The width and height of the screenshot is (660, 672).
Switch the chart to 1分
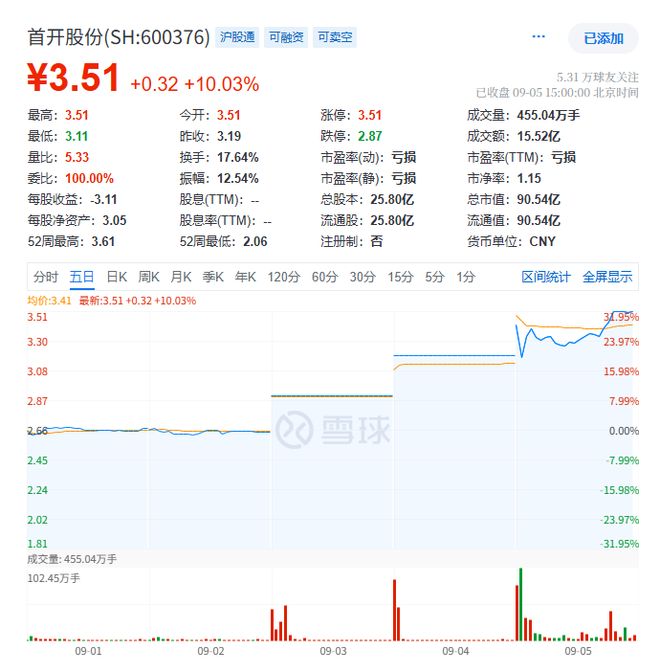point(466,277)
